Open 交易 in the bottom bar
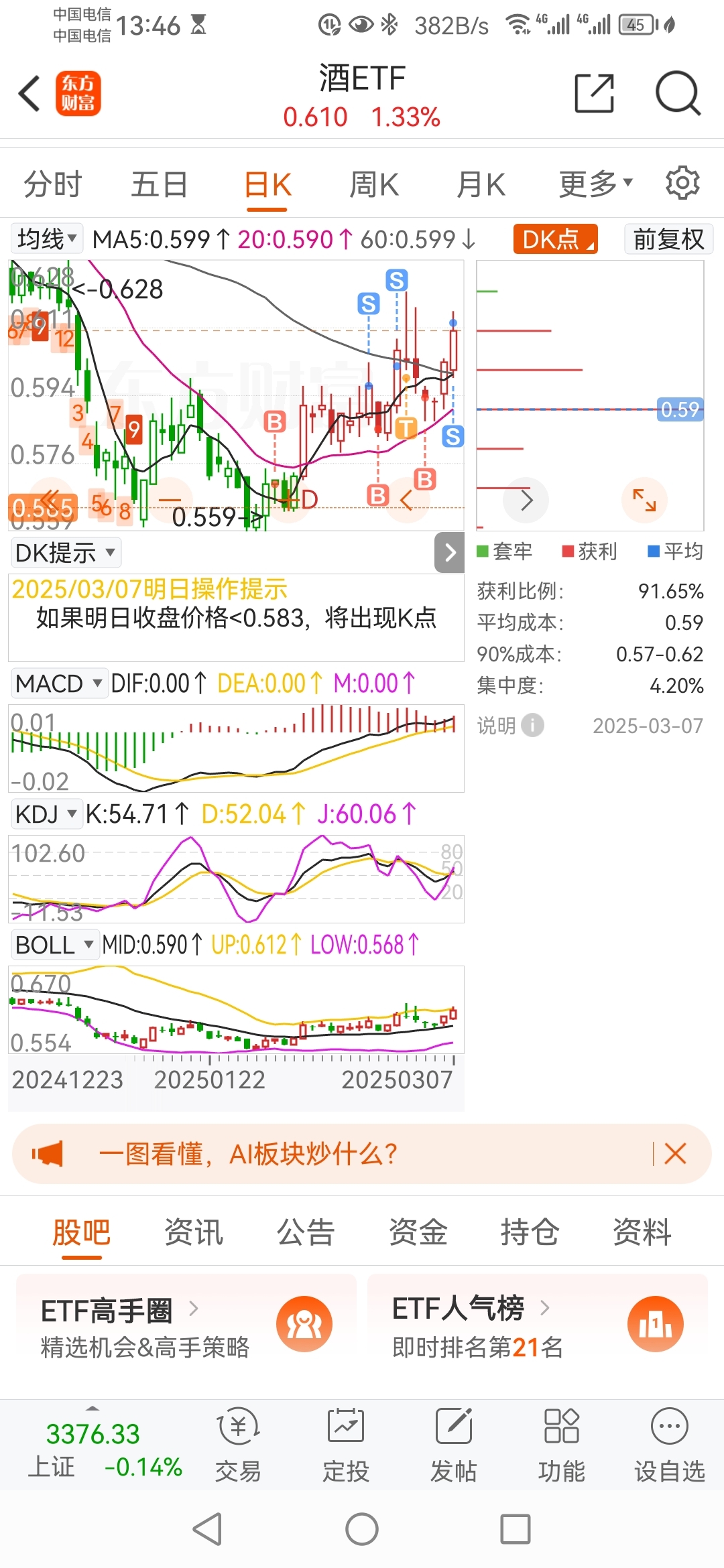 (x=238, y=1446)
